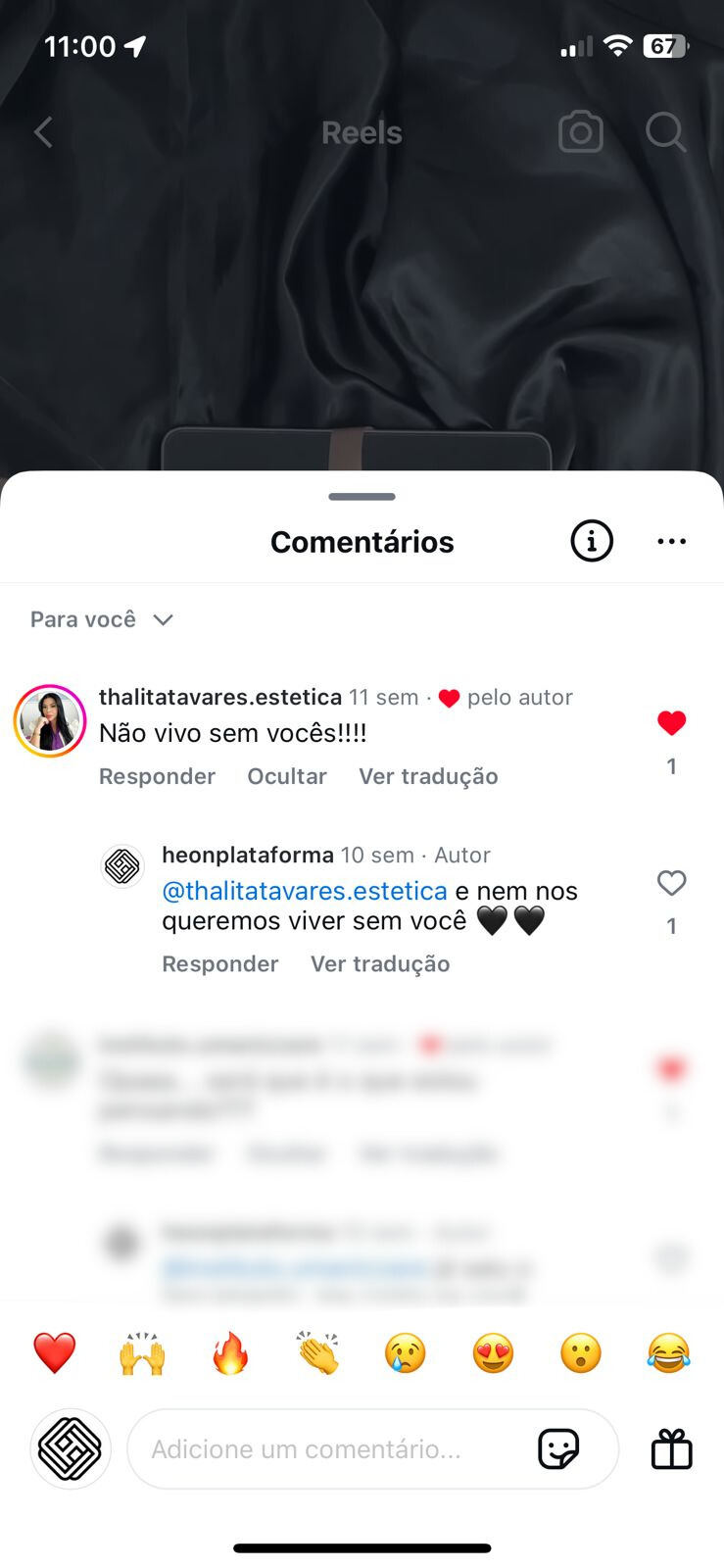This screenshot has width=724, height=1568.
Task: Open the comments info icon
Action: tap(592, 541)
